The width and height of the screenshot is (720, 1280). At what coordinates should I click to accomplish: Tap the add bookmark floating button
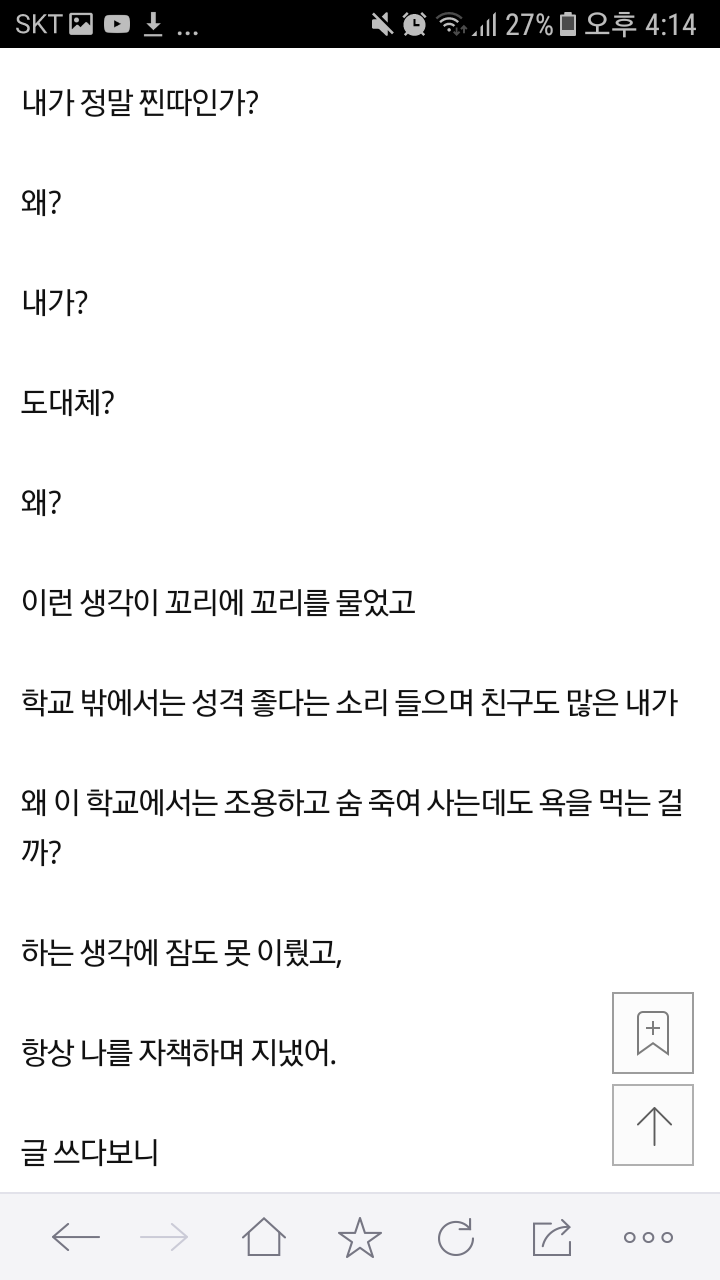(652, 1033)
